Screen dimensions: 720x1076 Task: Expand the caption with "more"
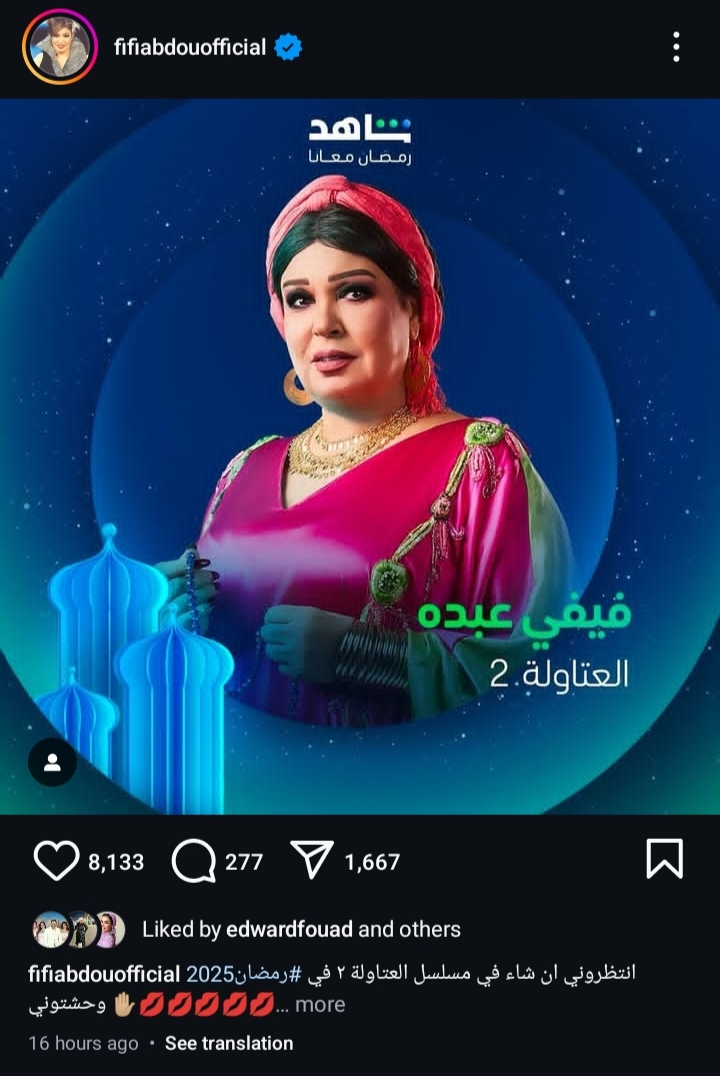320,1005
